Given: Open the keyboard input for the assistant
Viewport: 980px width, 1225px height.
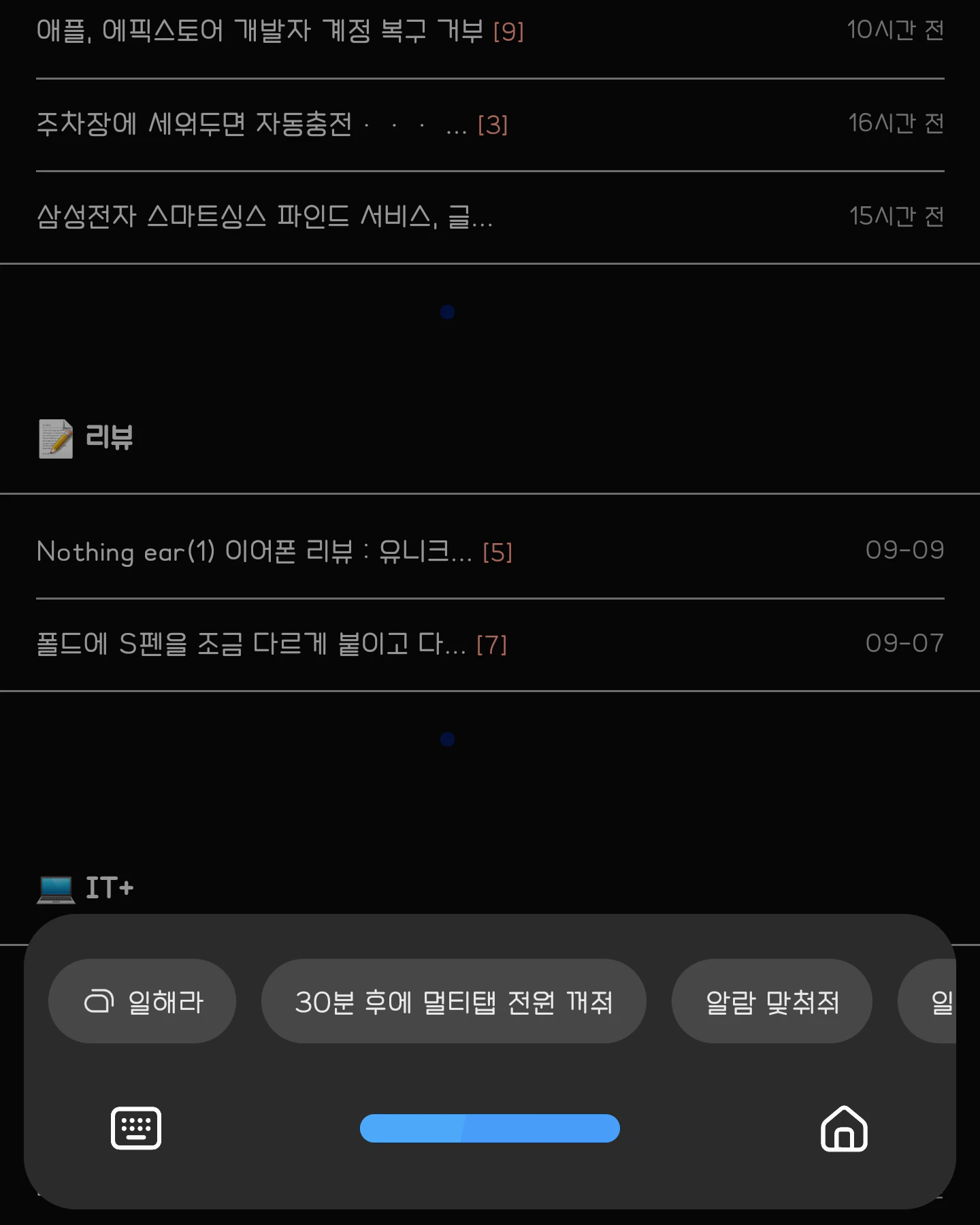Looking at the screenshot, I should click(136, 1128).
